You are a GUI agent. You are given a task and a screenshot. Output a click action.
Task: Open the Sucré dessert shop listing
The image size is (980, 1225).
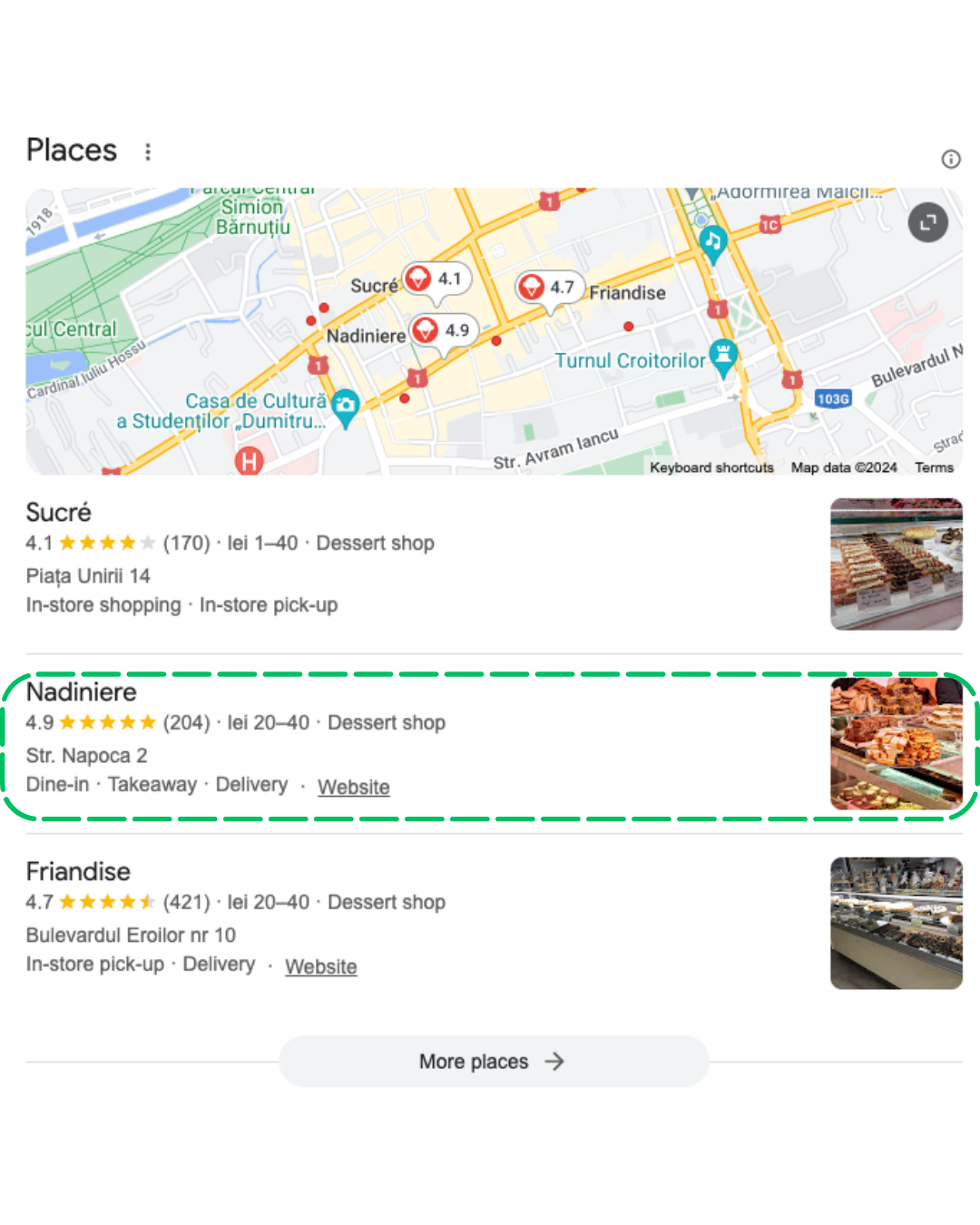[59, 513]
